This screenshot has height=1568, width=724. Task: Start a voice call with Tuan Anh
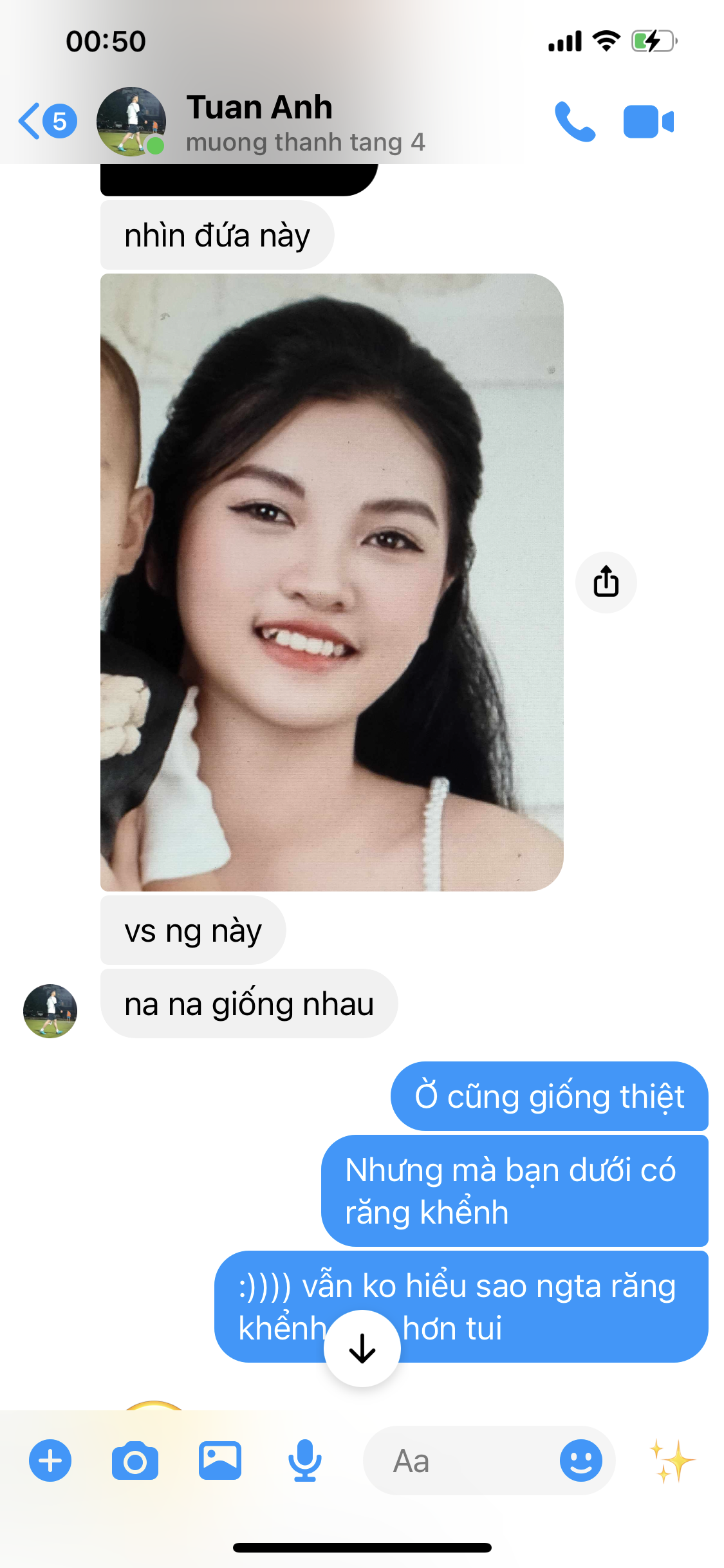(575, 122)
